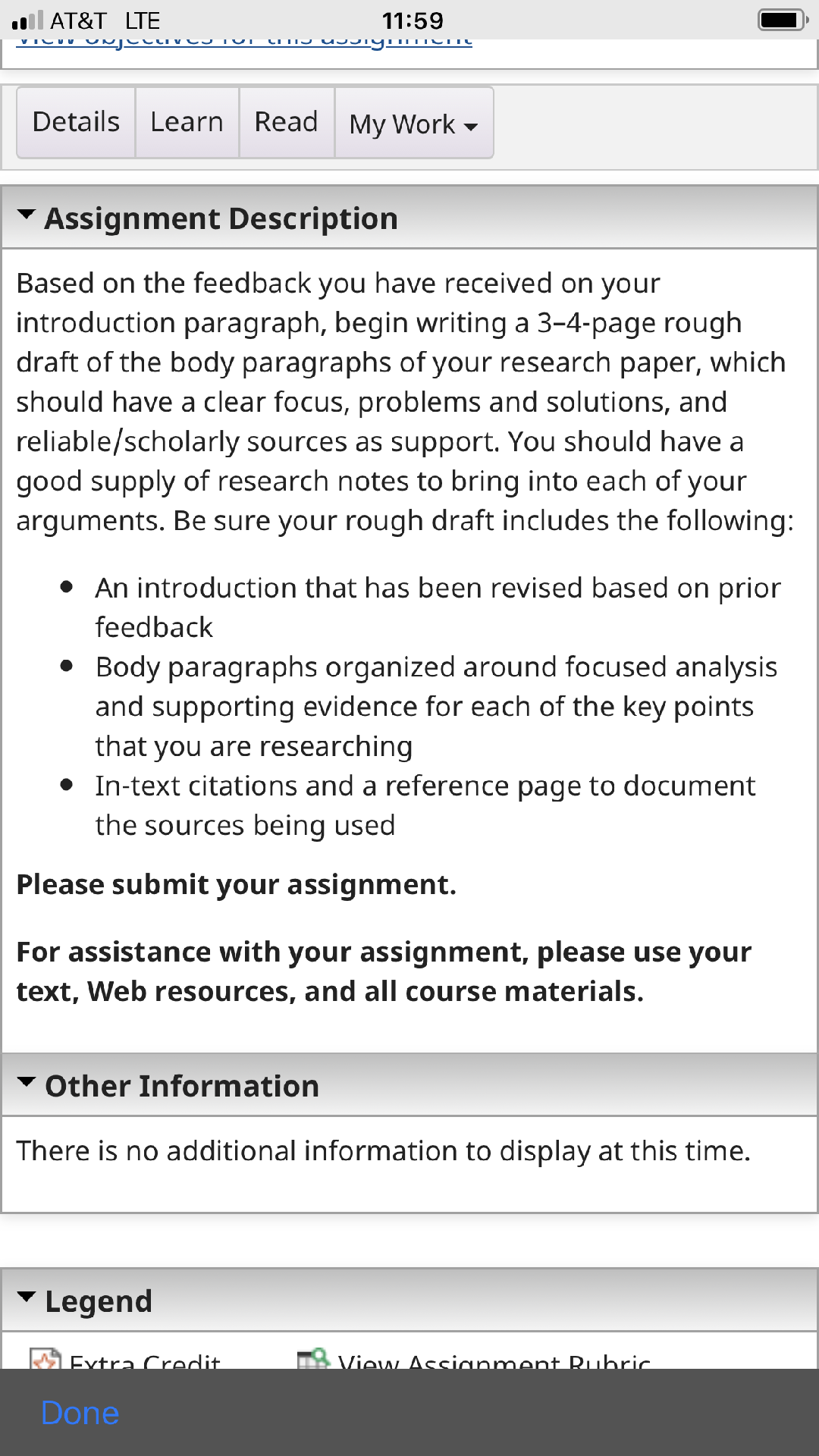The image size is (819, 1456).
Task: Select the Read tab
Action: pos(287,122)
